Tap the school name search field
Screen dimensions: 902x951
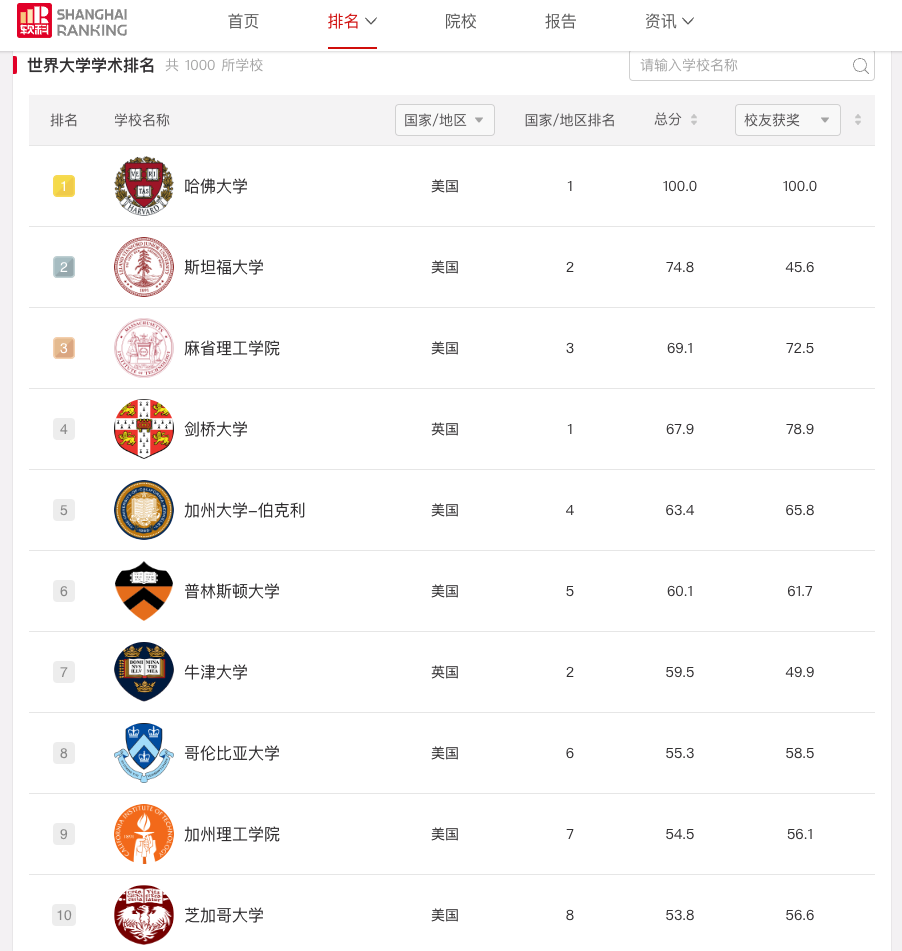[x=740, y=65]
